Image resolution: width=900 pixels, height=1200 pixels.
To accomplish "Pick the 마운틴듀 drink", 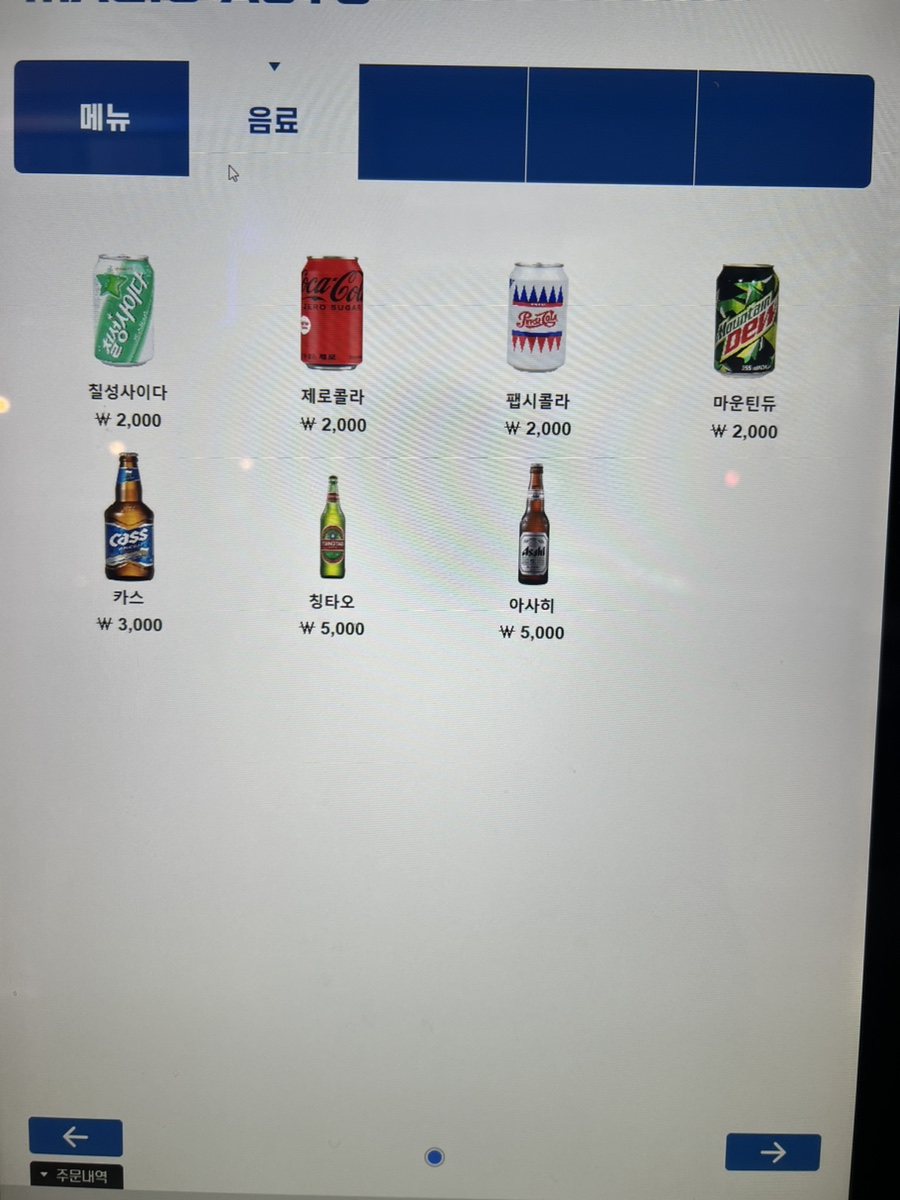I will 746,322.
